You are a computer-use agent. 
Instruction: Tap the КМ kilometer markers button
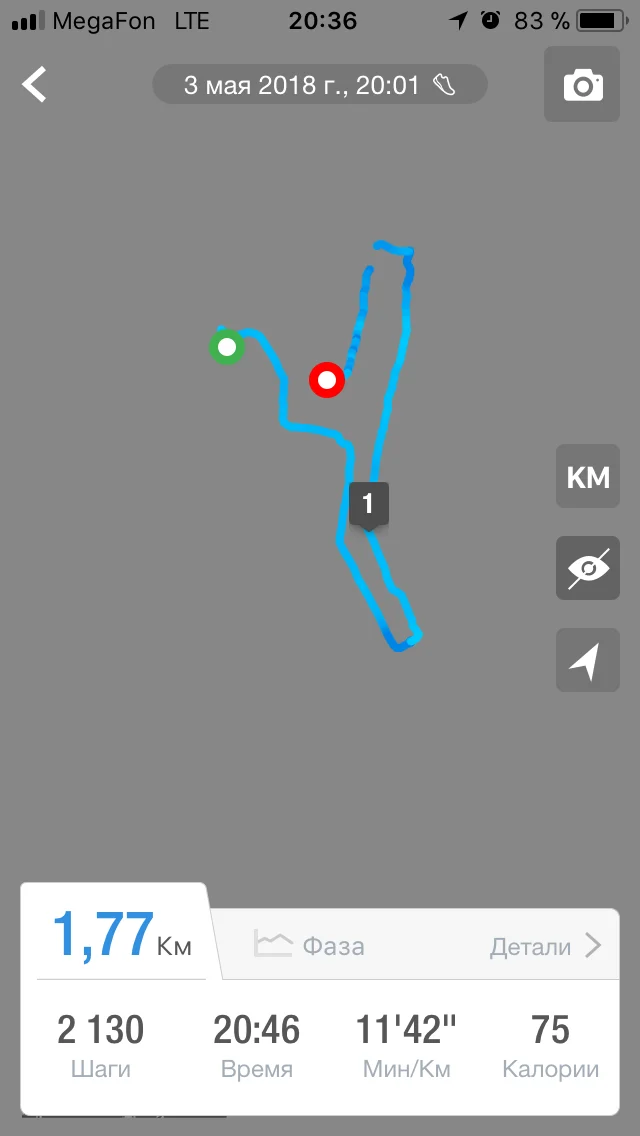[588, 478]
